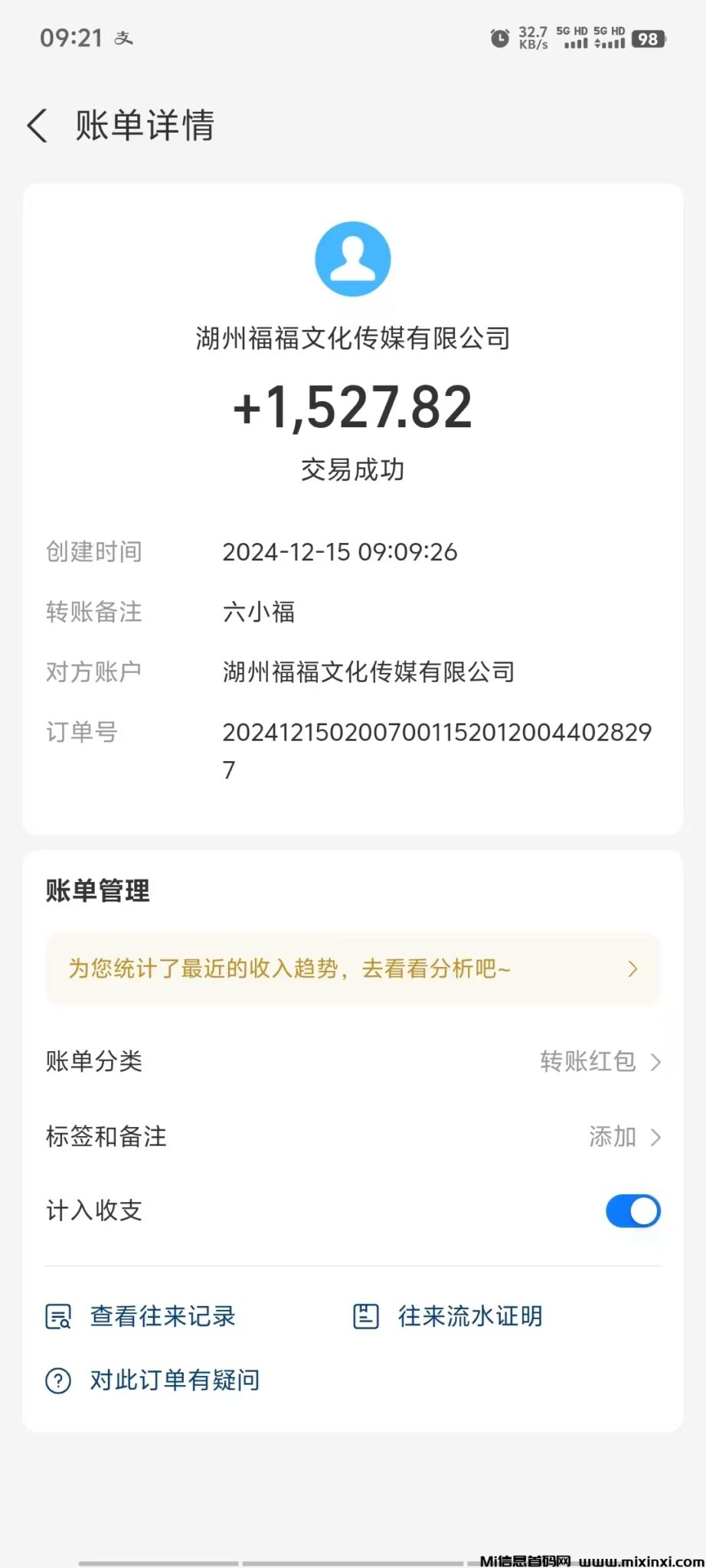Click the 5G HD signal icon
The width and height of the screenshot is (706, 1568).
[x=574, y=37]
